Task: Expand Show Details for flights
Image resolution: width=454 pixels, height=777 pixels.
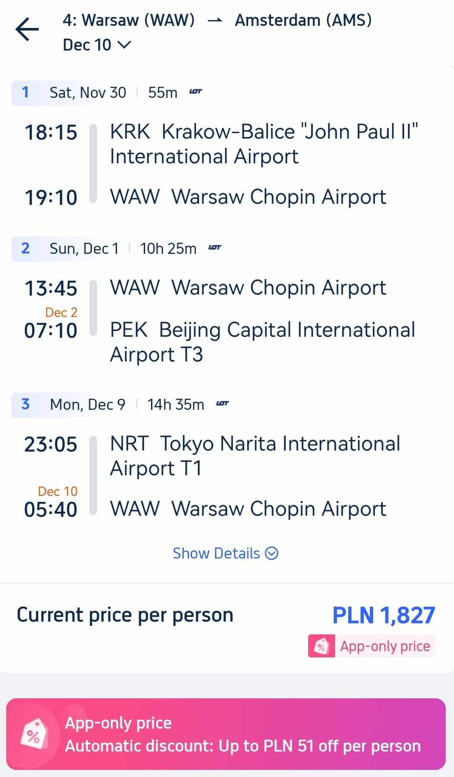Action: [226, 553]
